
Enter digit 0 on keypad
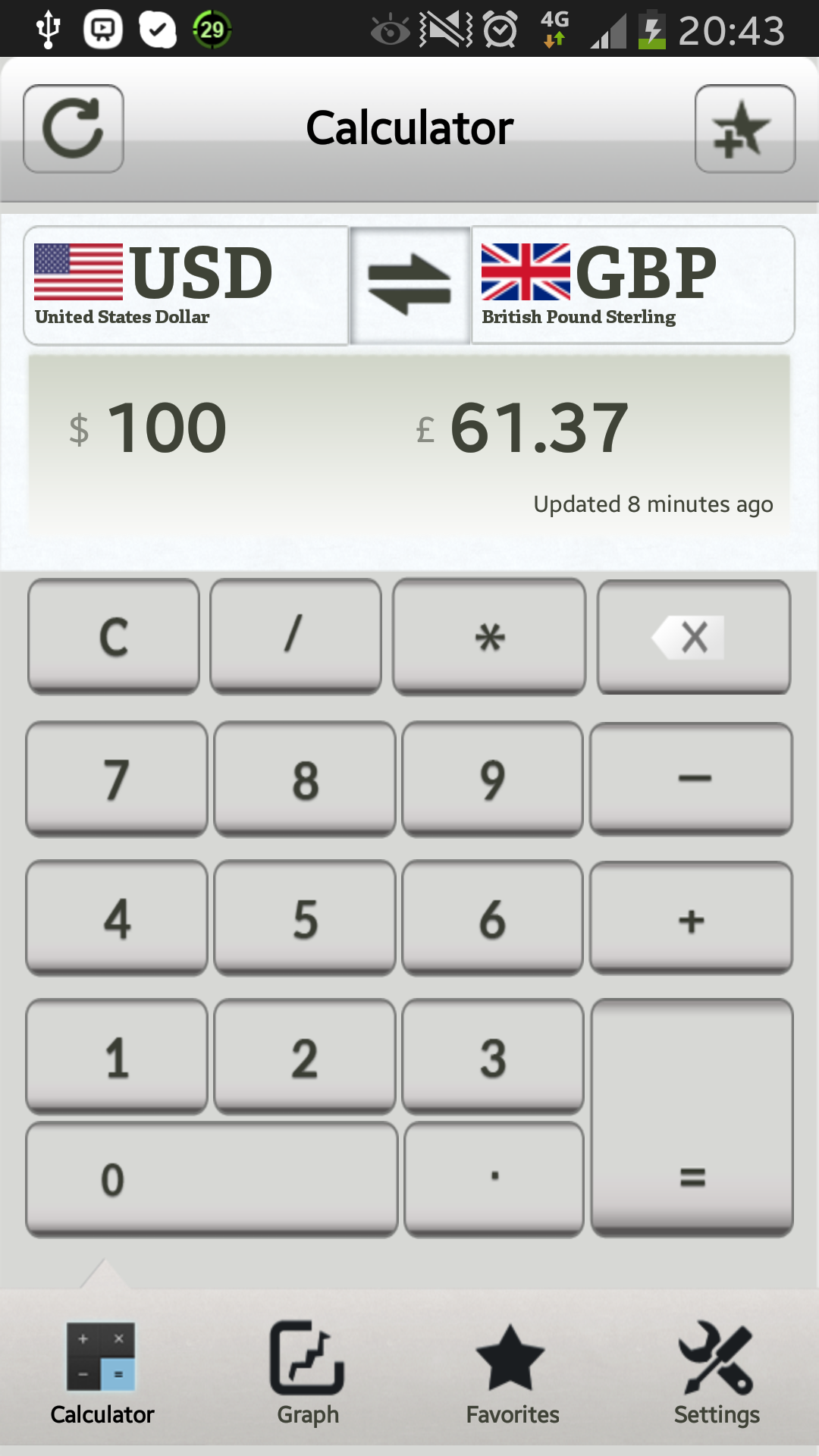coord(212,1178)
